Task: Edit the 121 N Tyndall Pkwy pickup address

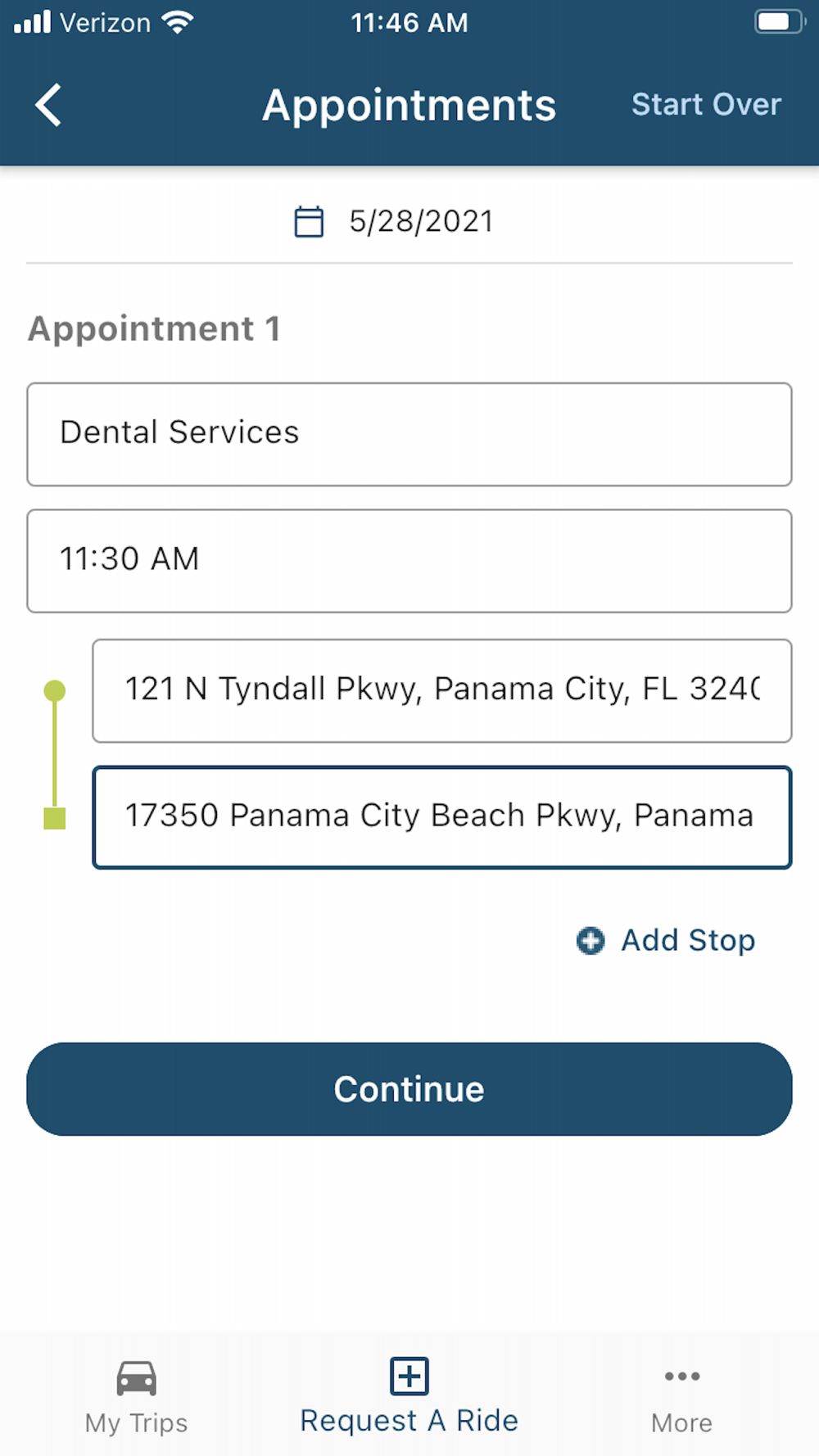Action: pyautogui.click(x=442, y=690)
